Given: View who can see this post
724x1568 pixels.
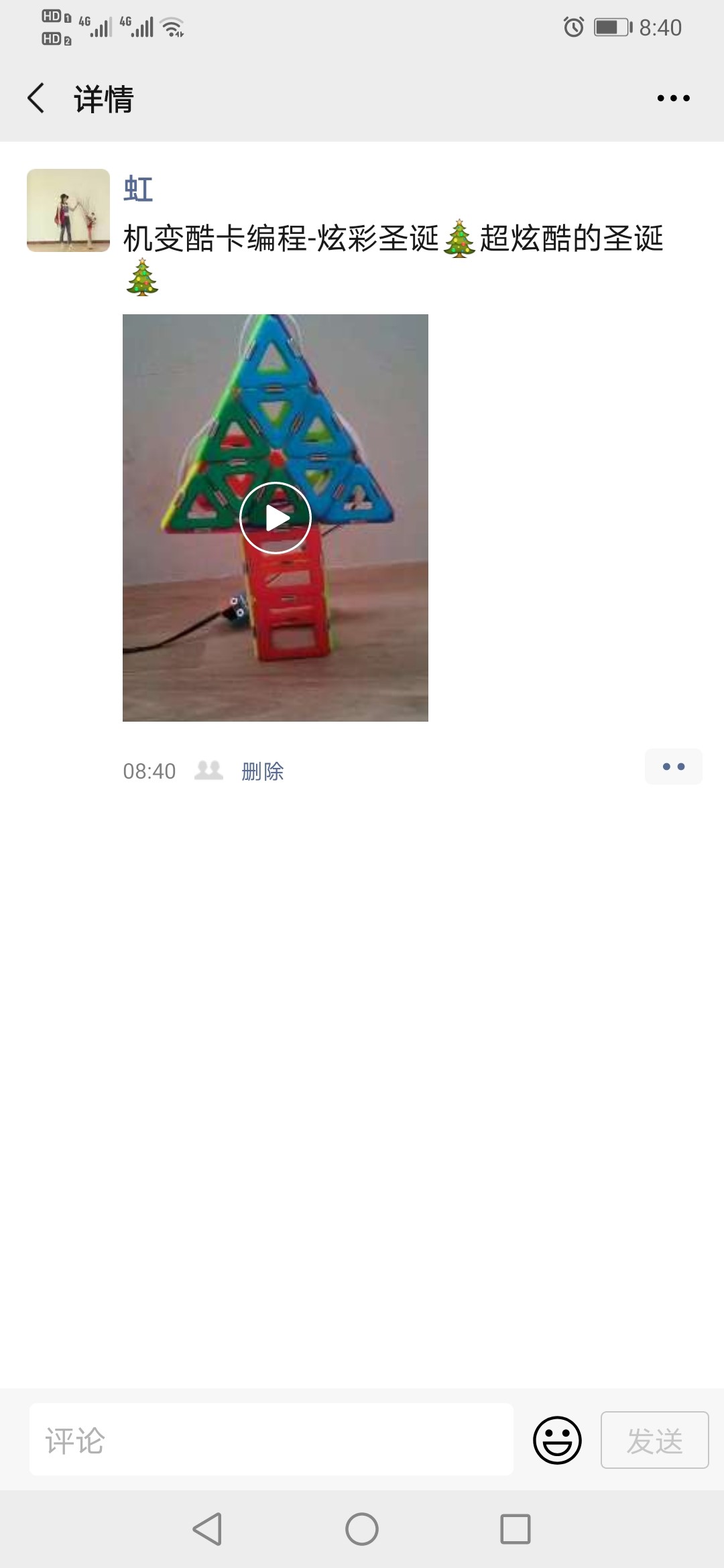Looking at the screenshot, I should coord(208,771).
